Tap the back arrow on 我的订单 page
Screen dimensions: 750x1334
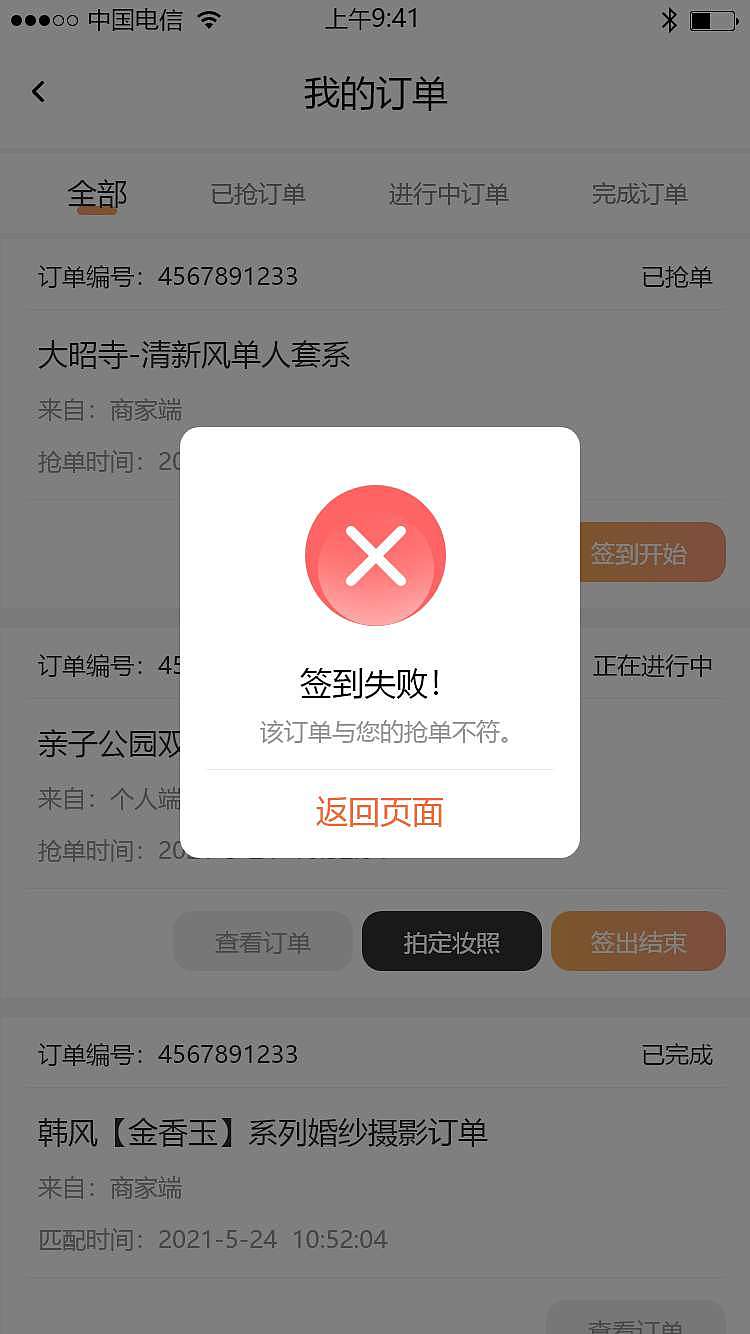point(38,90)
